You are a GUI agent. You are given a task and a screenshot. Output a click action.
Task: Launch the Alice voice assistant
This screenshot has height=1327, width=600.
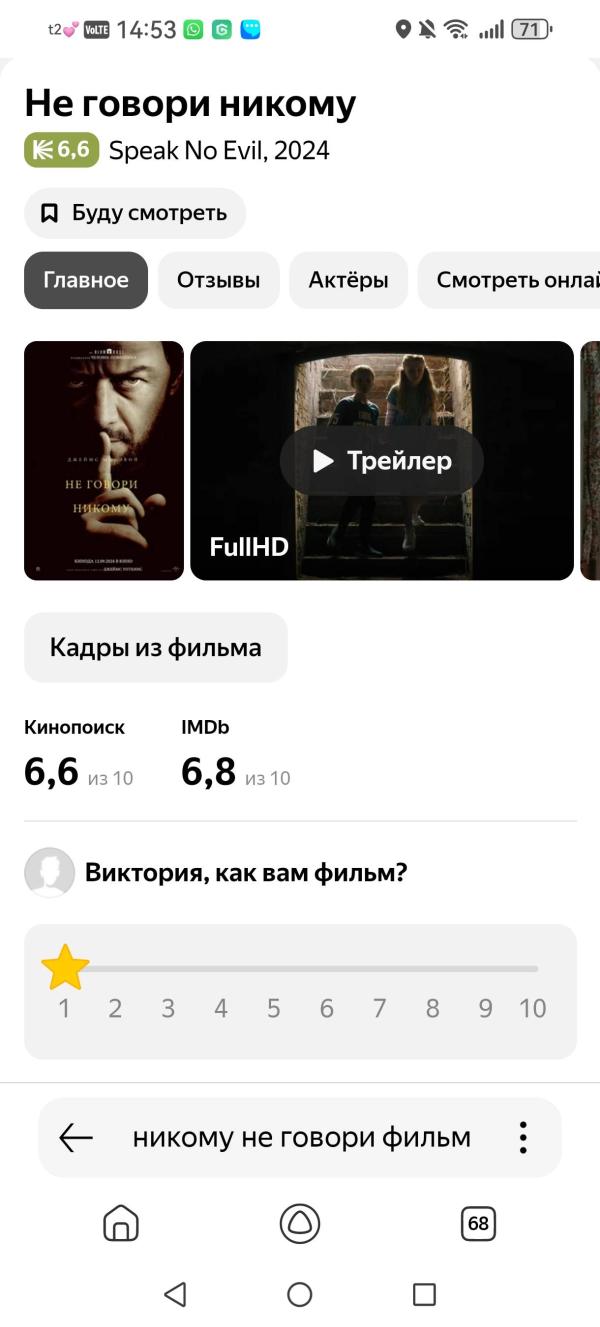click(299, 1223)
